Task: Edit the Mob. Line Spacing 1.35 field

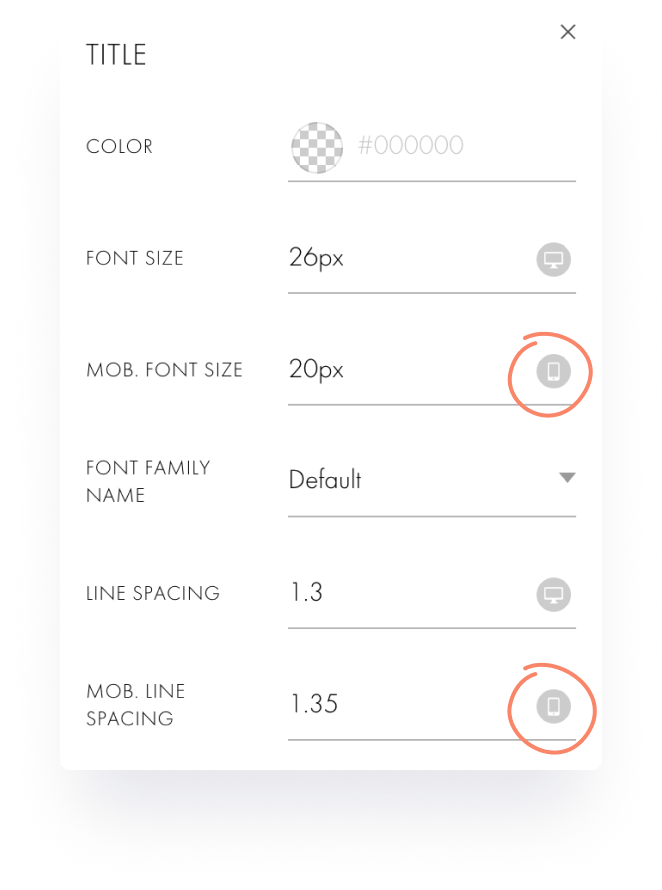Action: 400,705
